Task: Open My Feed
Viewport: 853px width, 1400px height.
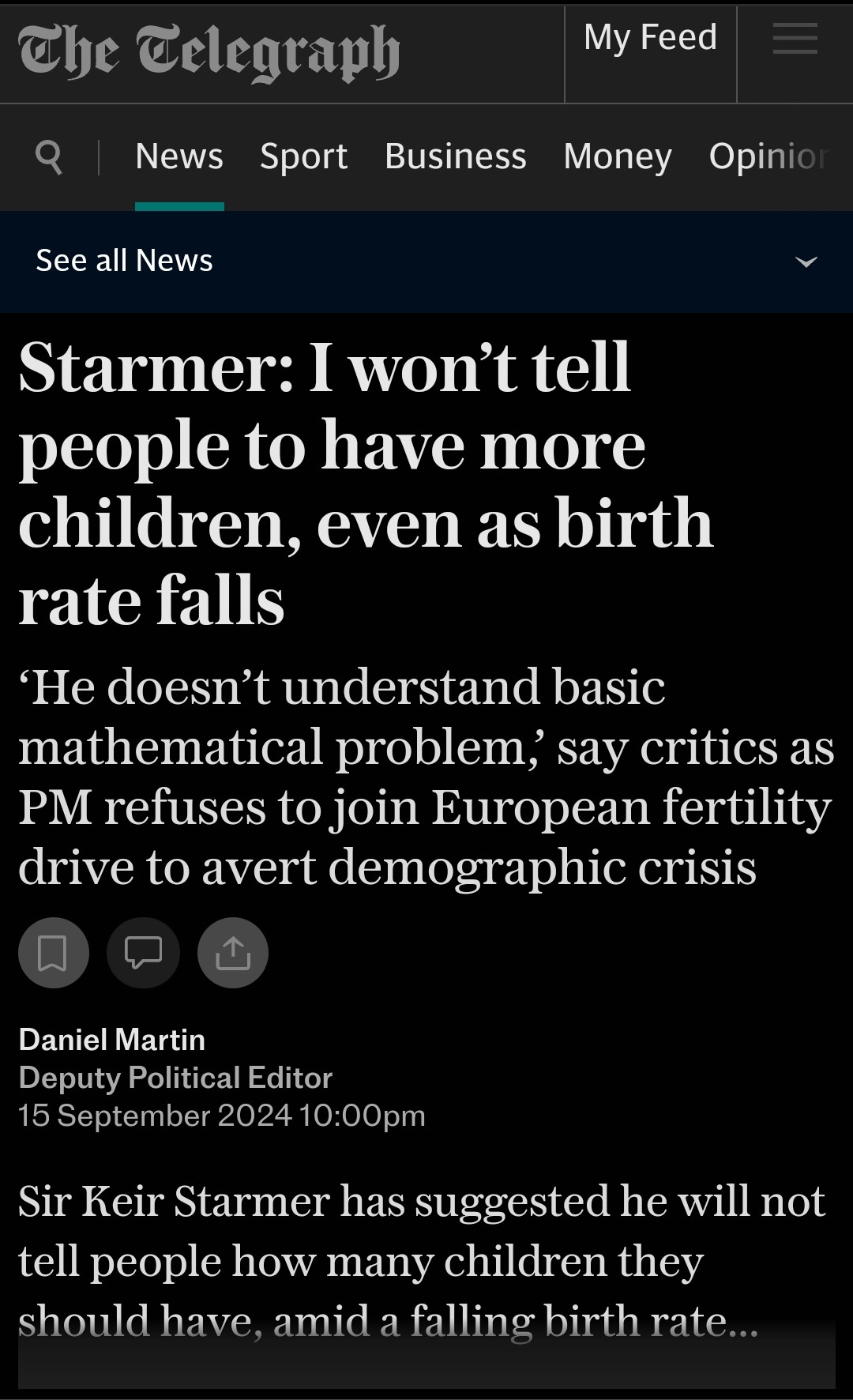Action: coord(649,36)
